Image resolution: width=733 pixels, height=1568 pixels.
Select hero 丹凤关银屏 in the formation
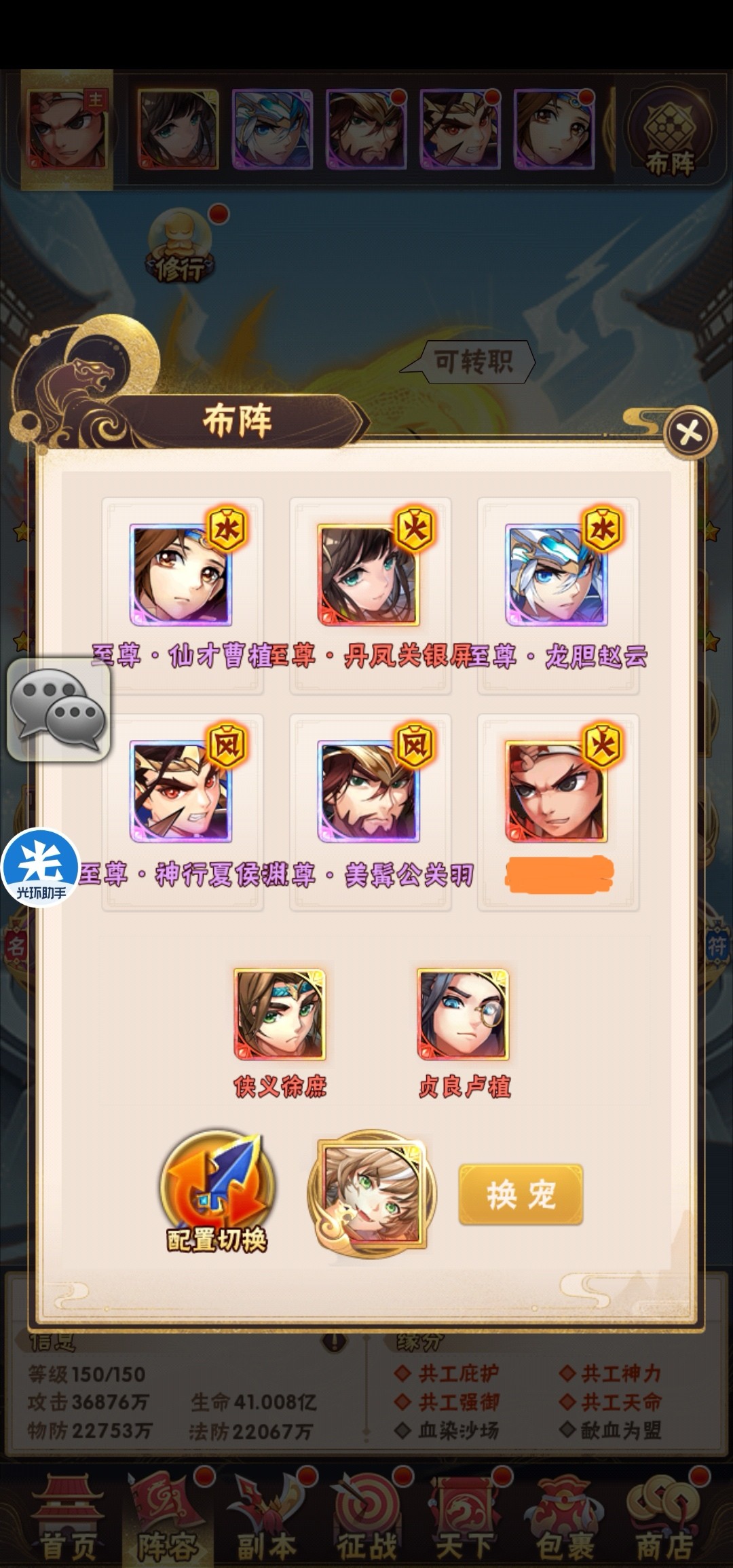[x=369, y=576]
